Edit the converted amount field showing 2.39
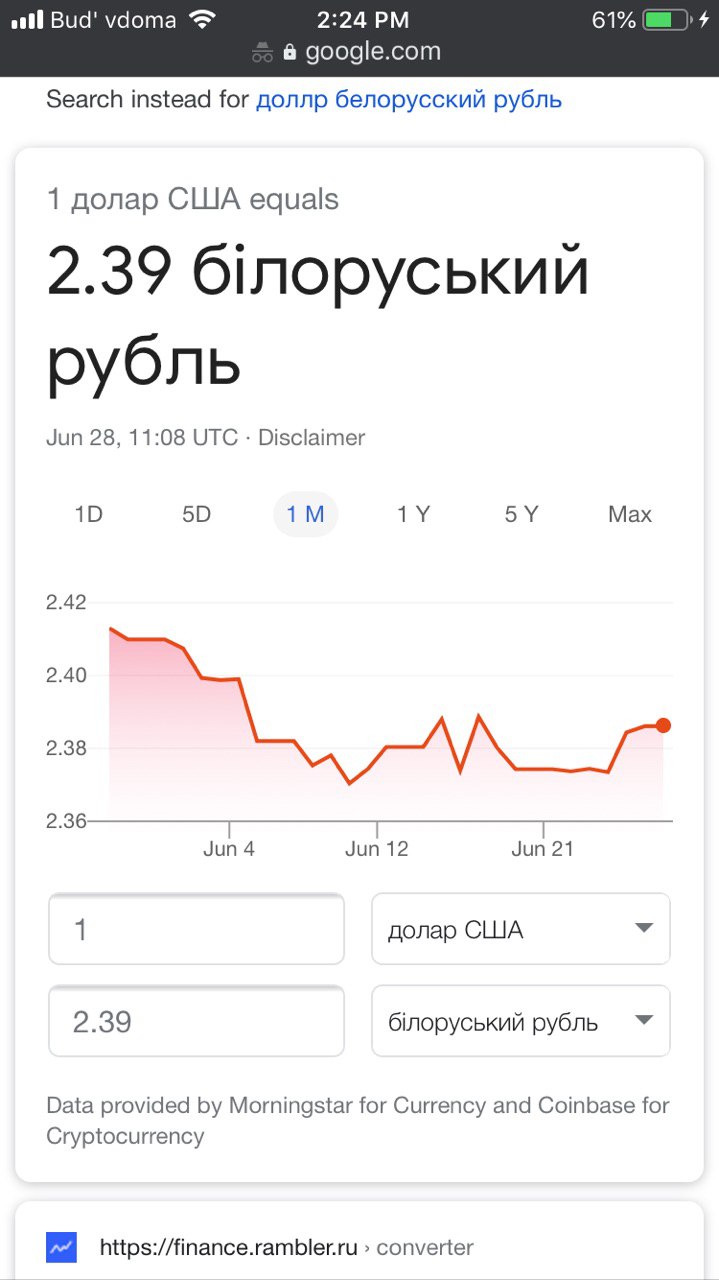The image size is (719, 1280). (197, 1022)
